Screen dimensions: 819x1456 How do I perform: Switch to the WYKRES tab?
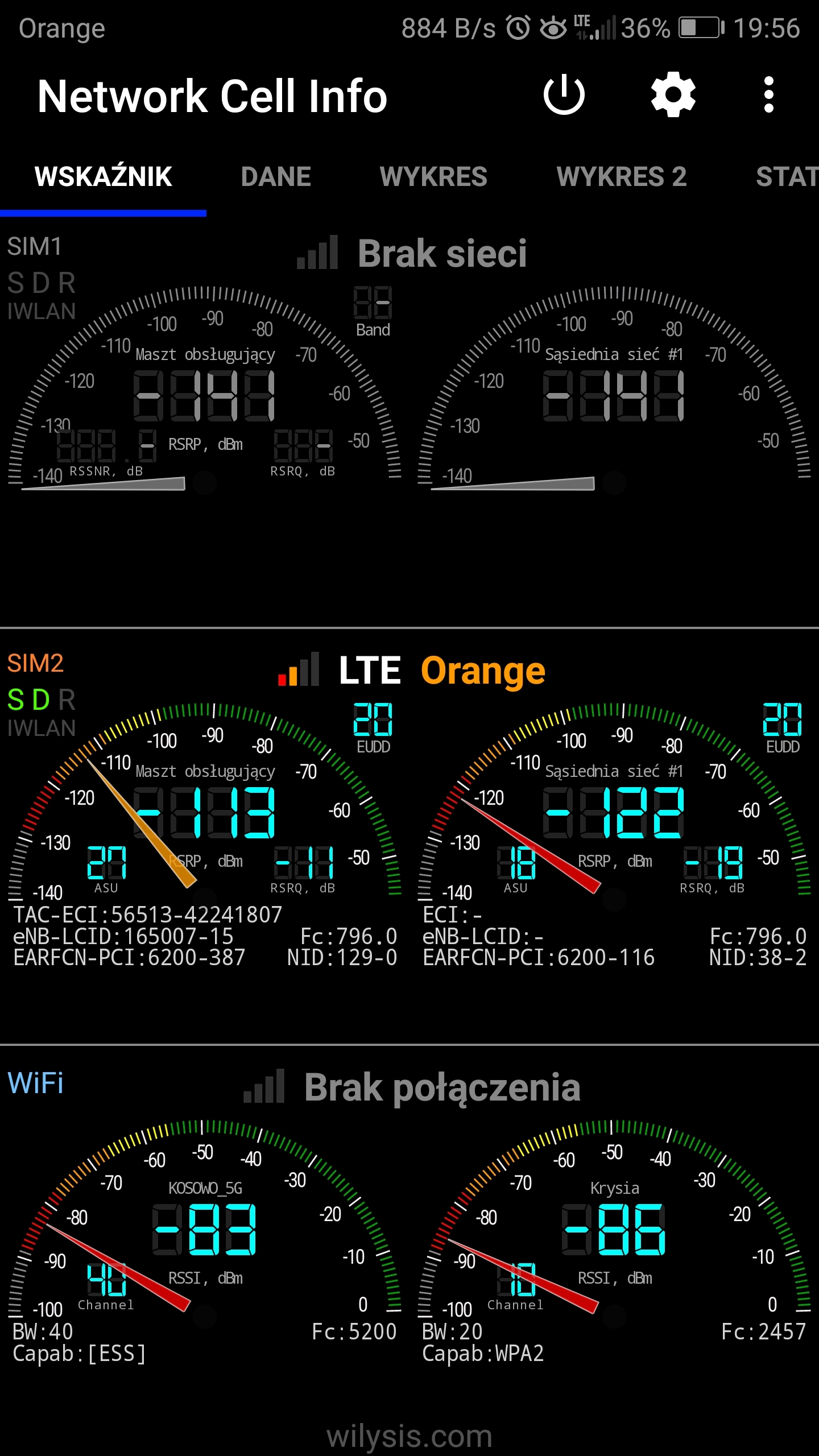pyautogui.click(x=433, y=177)
